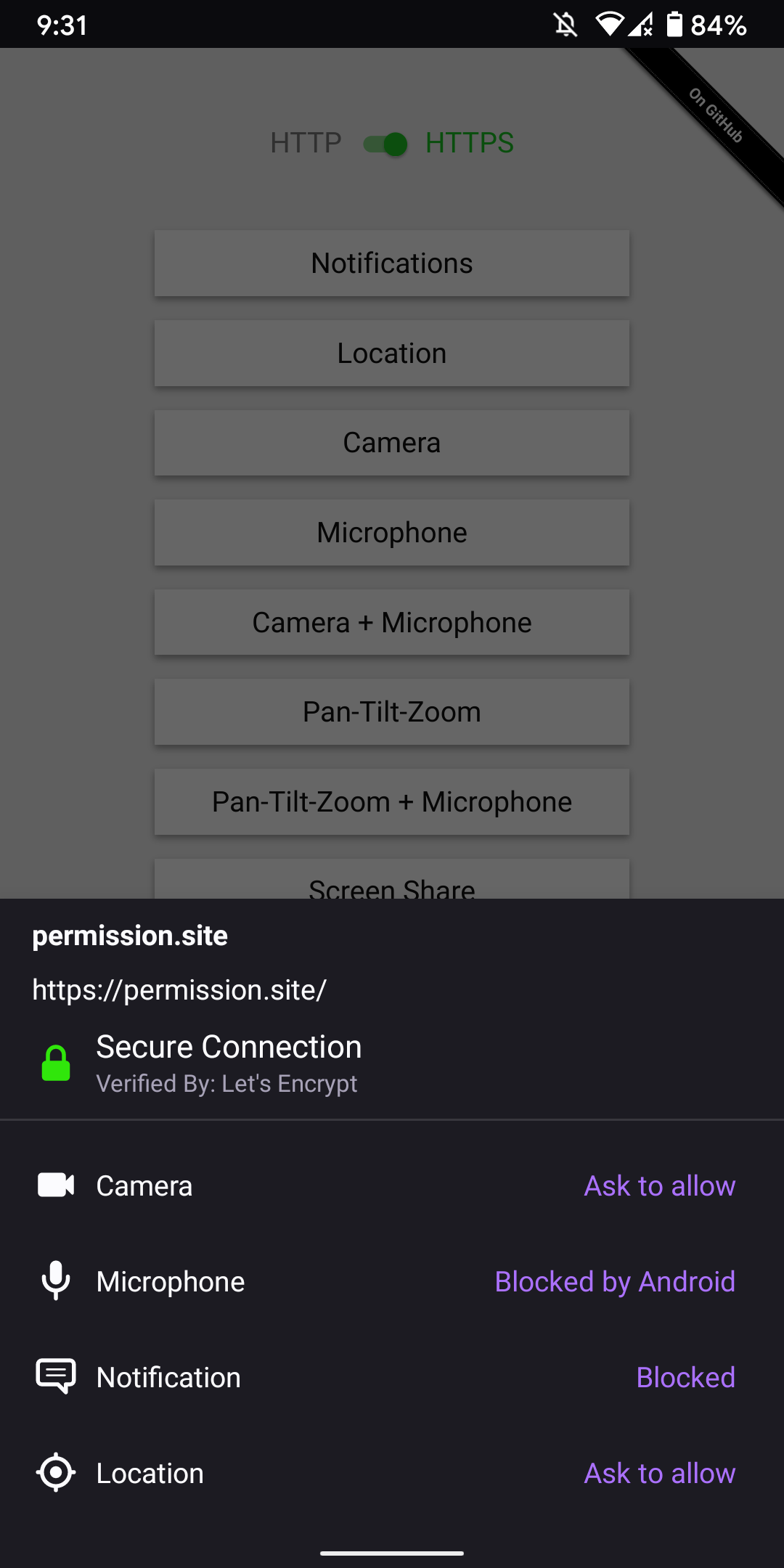Tap the Microphone test button
Screen dimensions: 784x1568
tap(392, 533)
